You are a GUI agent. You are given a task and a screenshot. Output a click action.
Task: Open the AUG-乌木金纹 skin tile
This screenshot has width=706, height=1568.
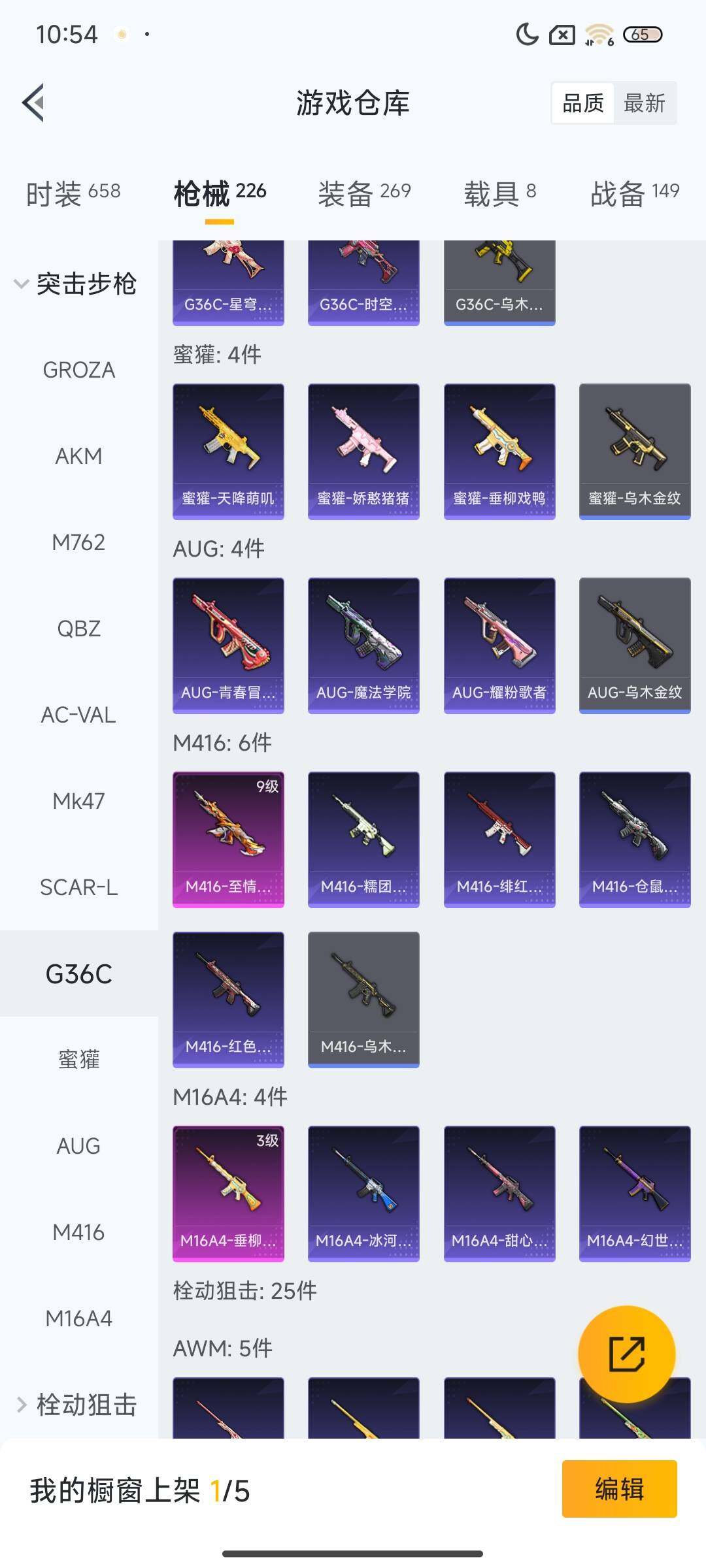[635, 645]
